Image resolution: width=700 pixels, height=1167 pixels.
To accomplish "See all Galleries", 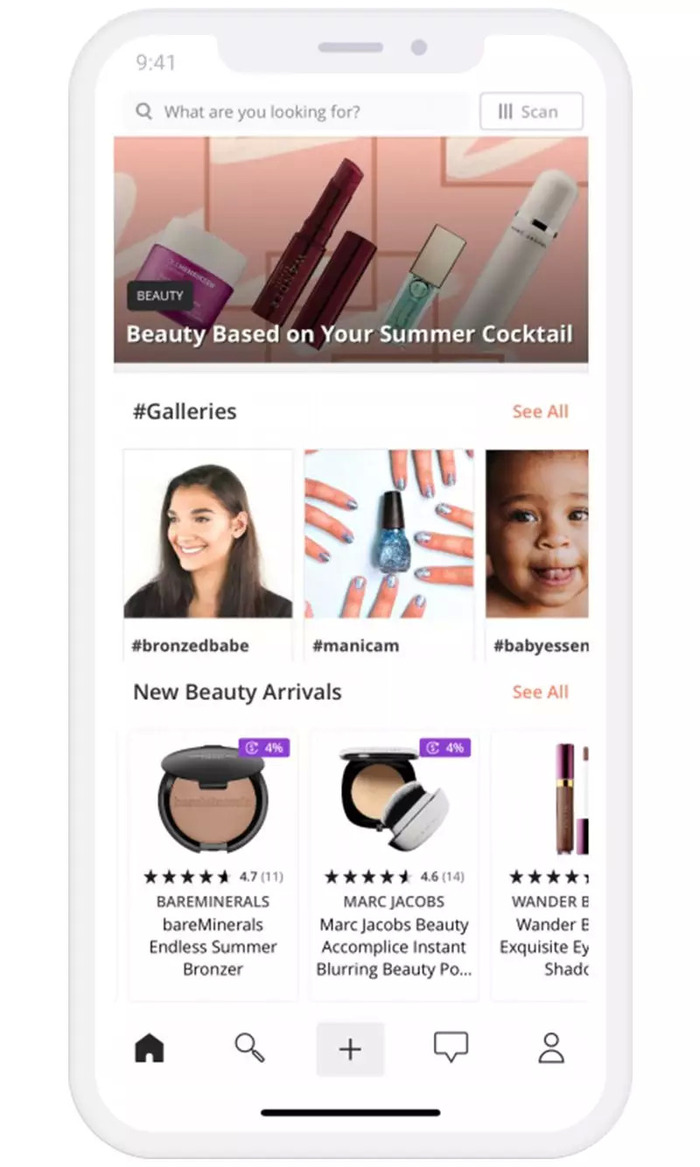I will pos(540,412).
